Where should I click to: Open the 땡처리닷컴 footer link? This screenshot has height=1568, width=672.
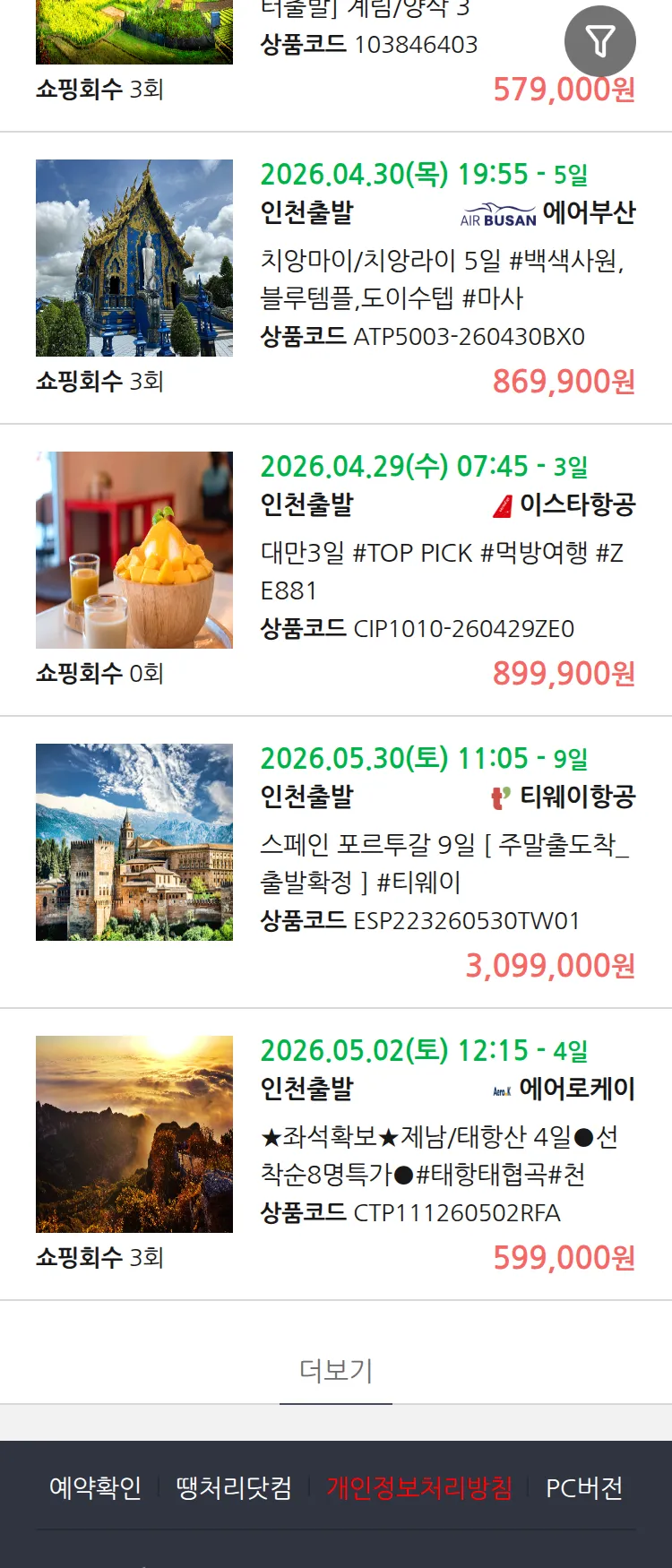coord(234,1488)
